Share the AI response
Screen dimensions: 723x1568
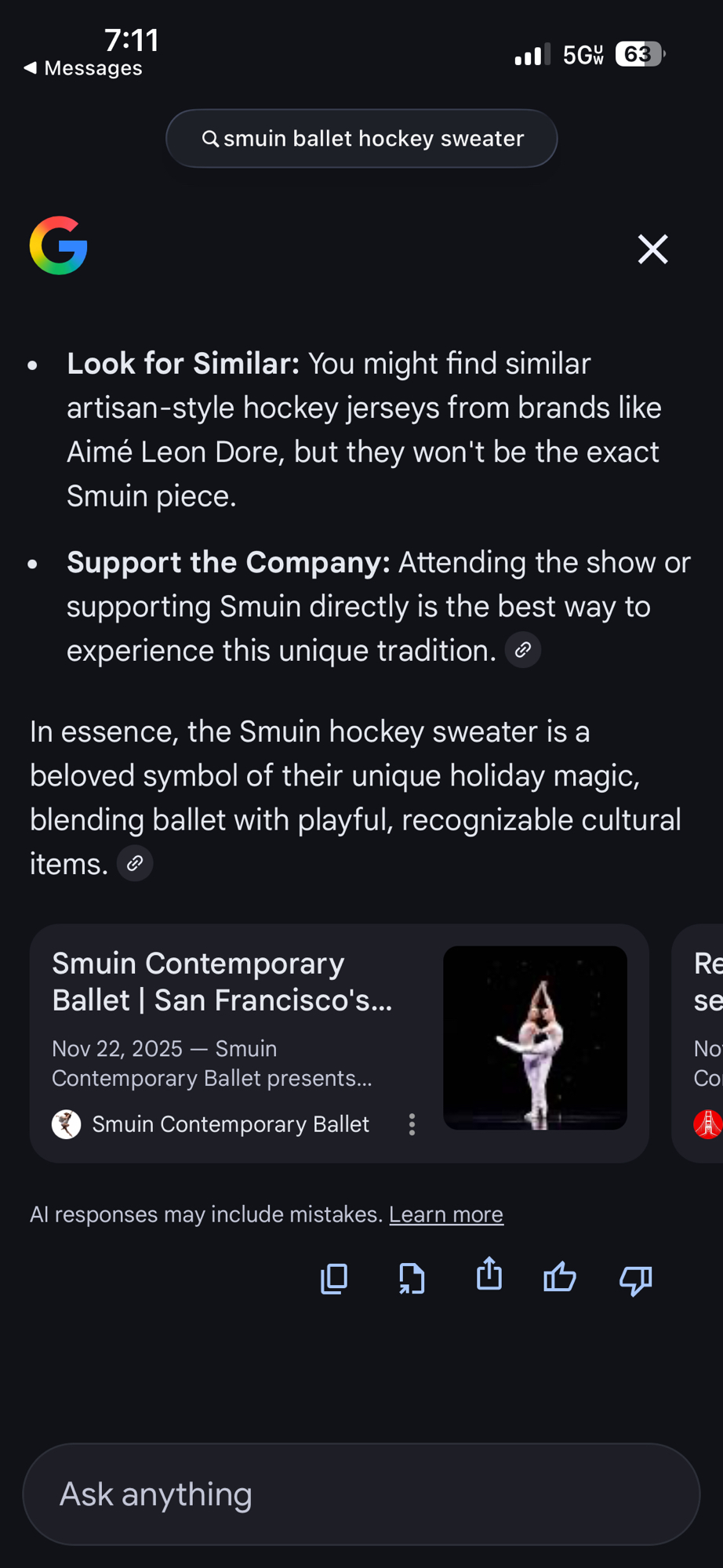[x=489, y=1275]
